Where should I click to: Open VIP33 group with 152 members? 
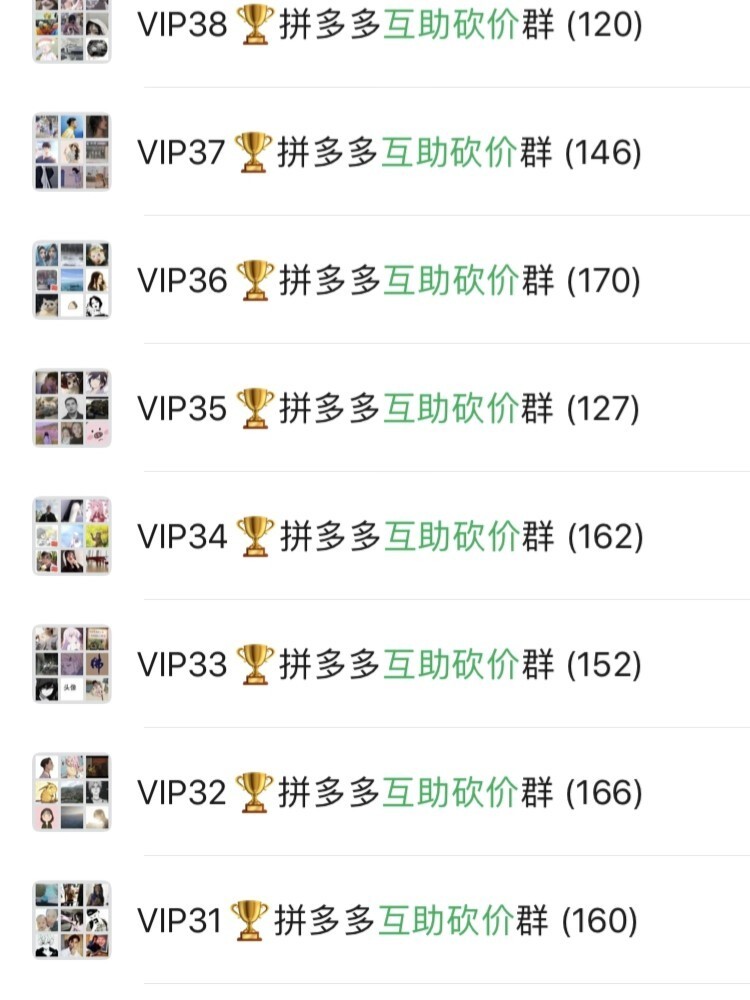[390, 665]
